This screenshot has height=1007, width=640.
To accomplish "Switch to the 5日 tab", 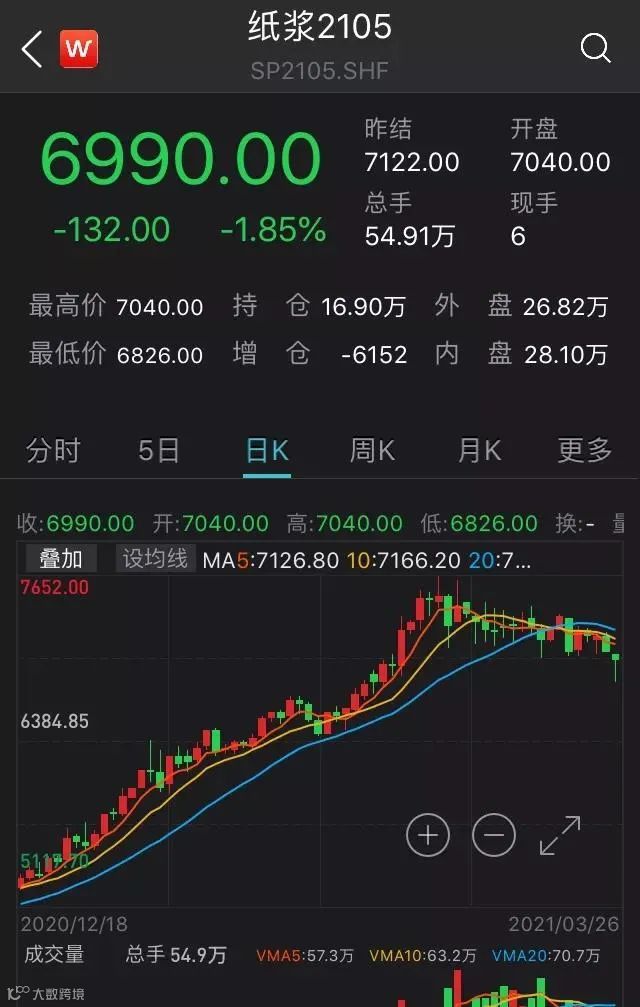I will click(159, 451).
